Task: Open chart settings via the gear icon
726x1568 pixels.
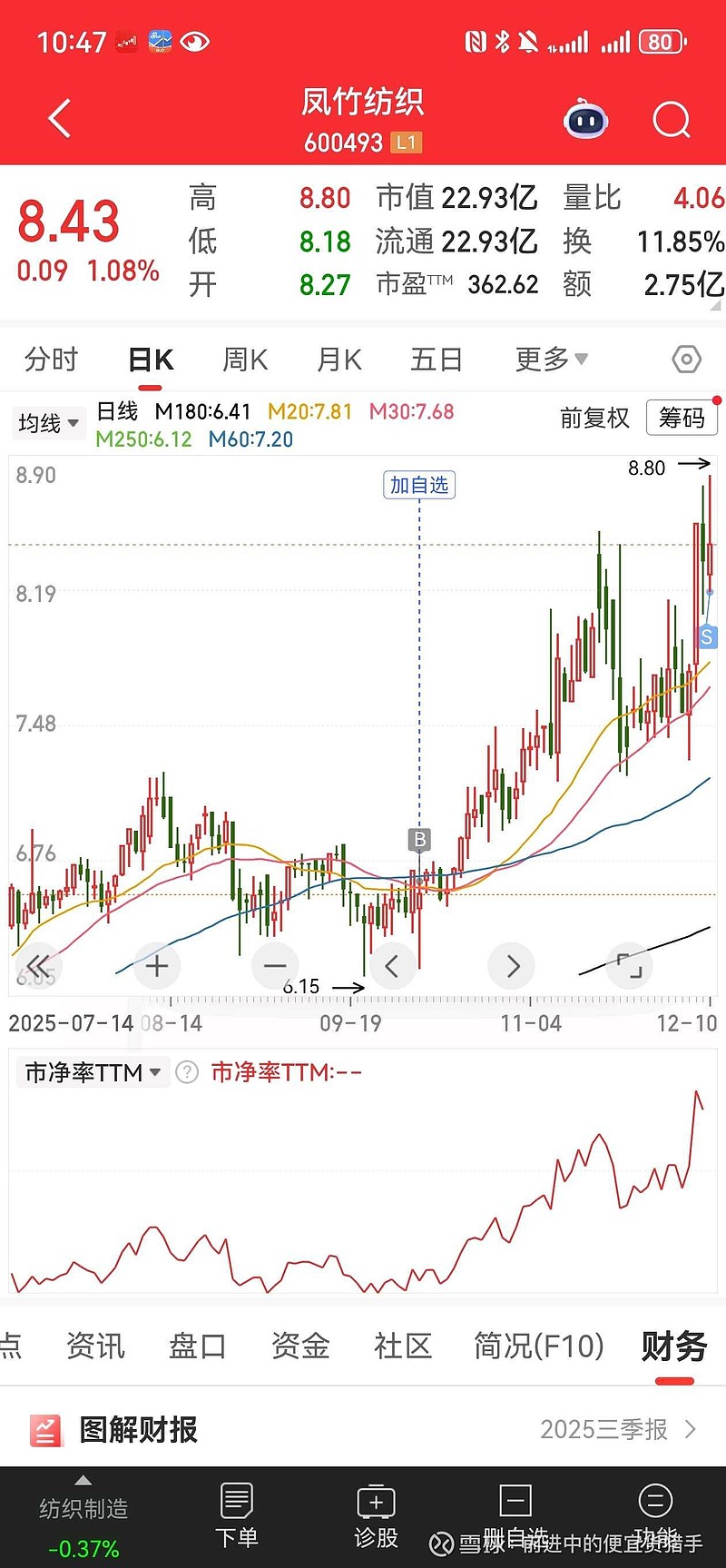Action: (685, 360)
